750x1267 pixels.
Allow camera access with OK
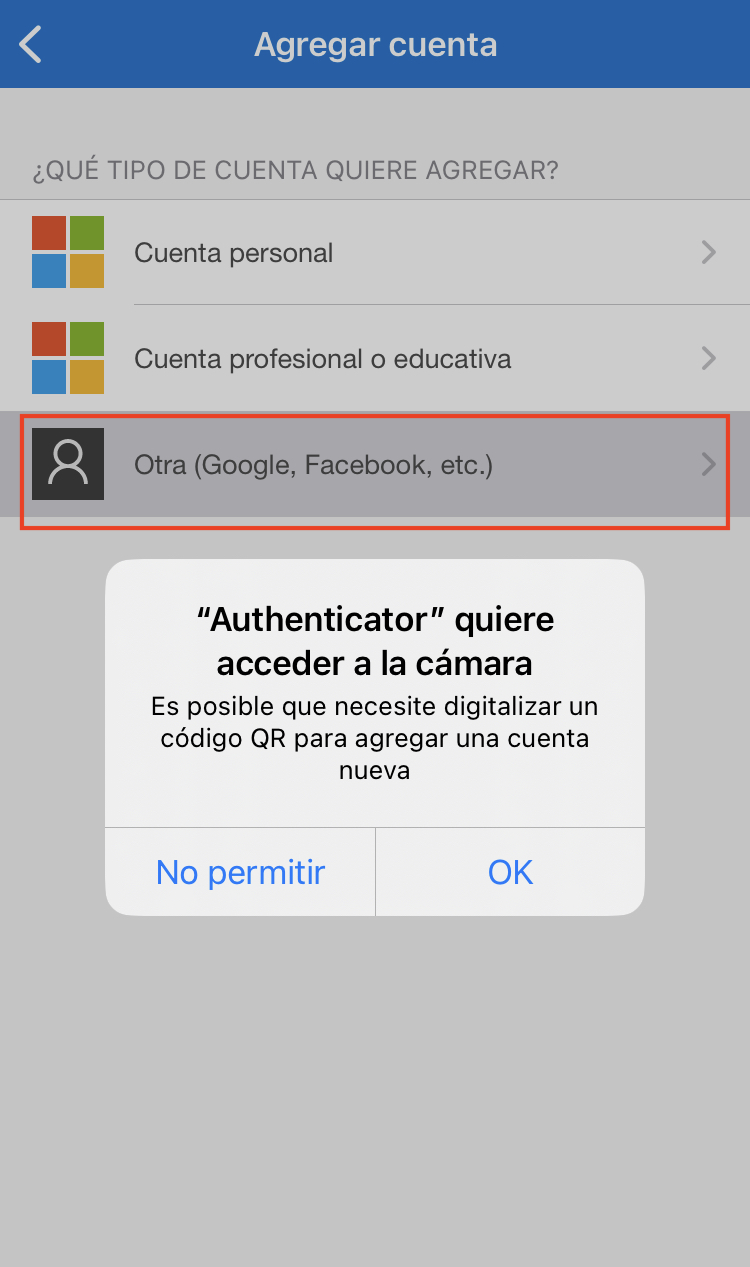click(x=510, y=872)
